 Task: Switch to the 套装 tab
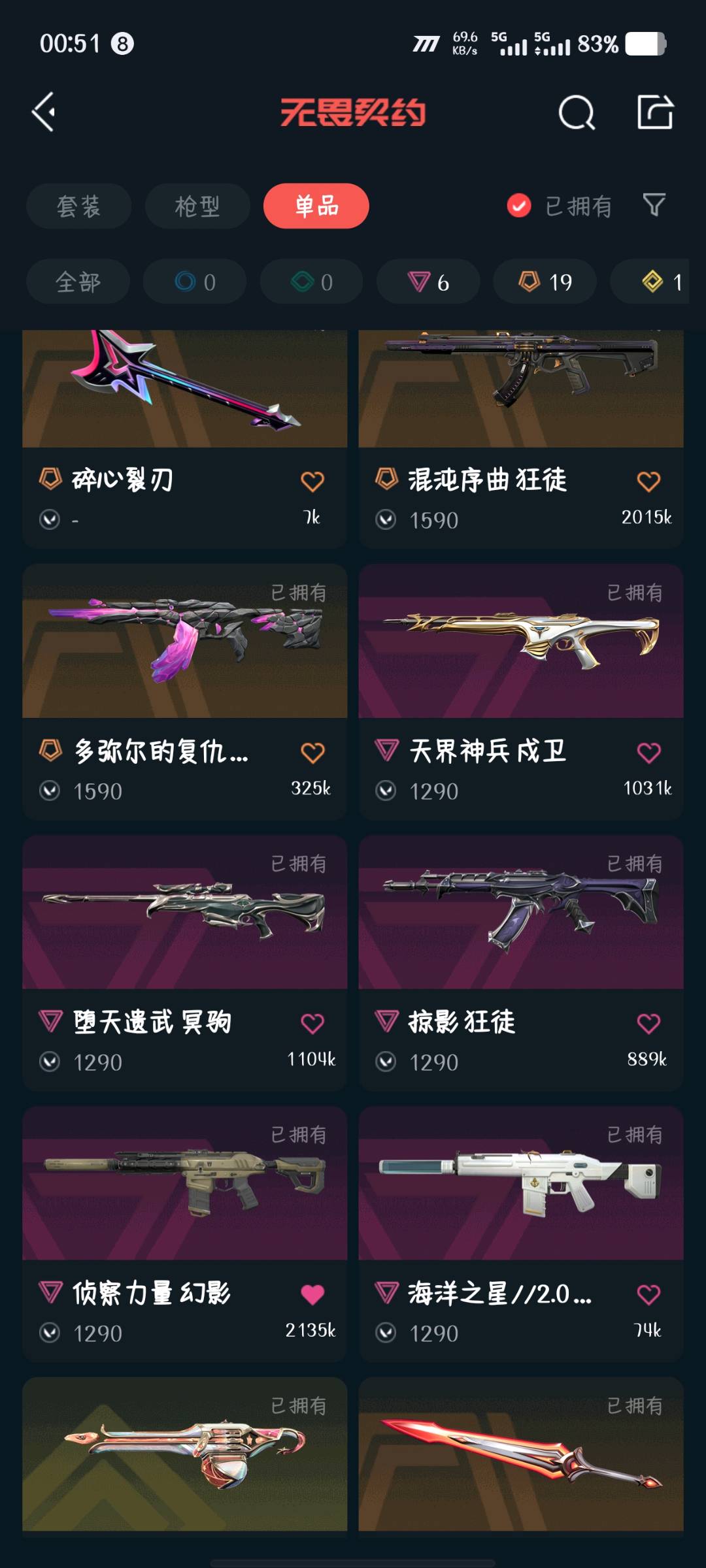[x=78, y=206]
